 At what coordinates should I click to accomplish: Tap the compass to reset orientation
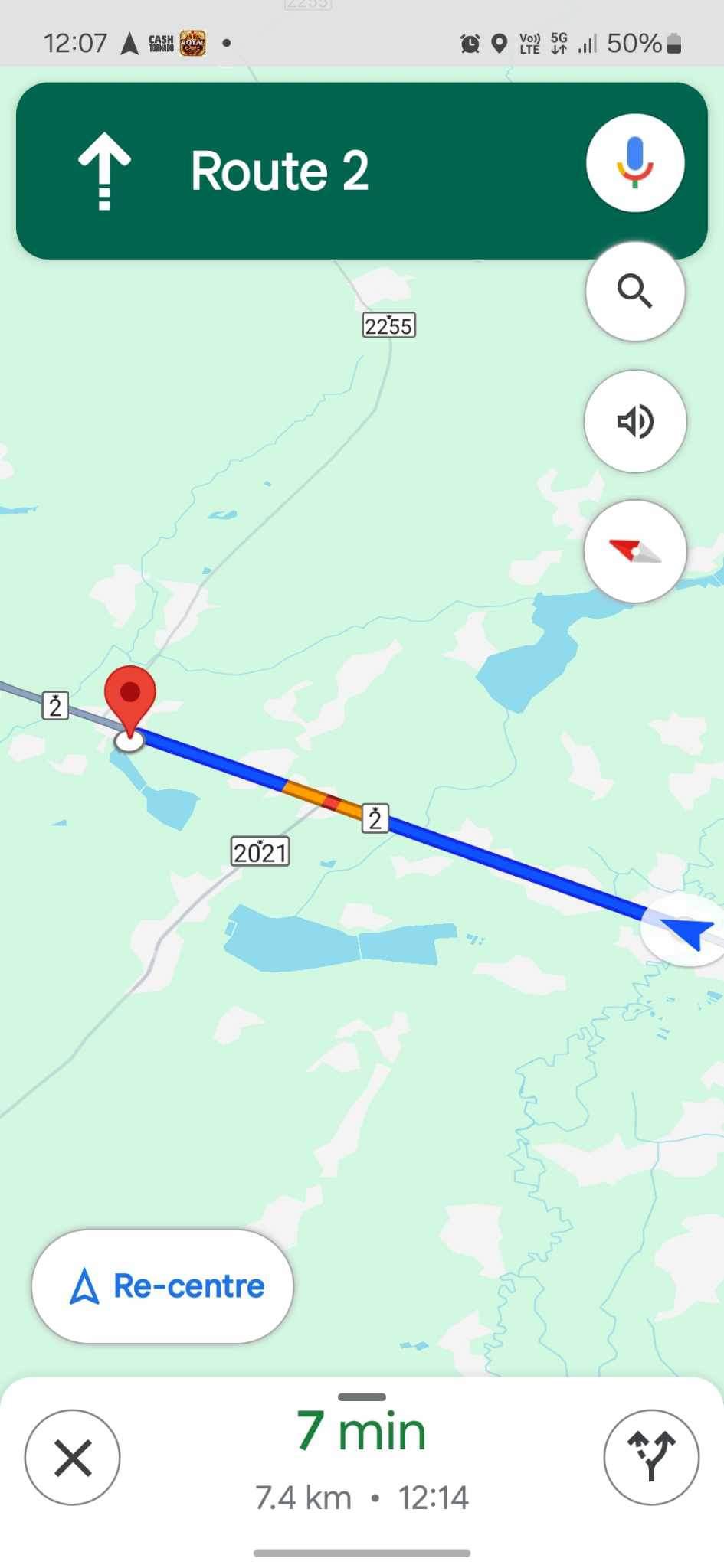[x=634, y=551]
